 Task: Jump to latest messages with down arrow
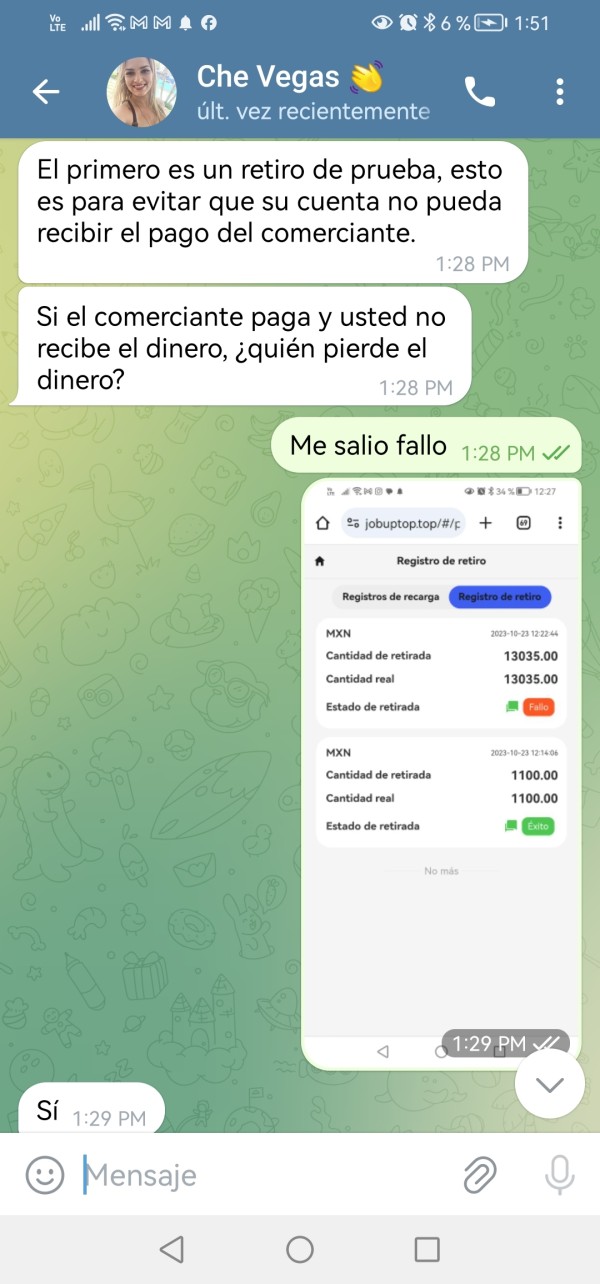(550, 1084)
